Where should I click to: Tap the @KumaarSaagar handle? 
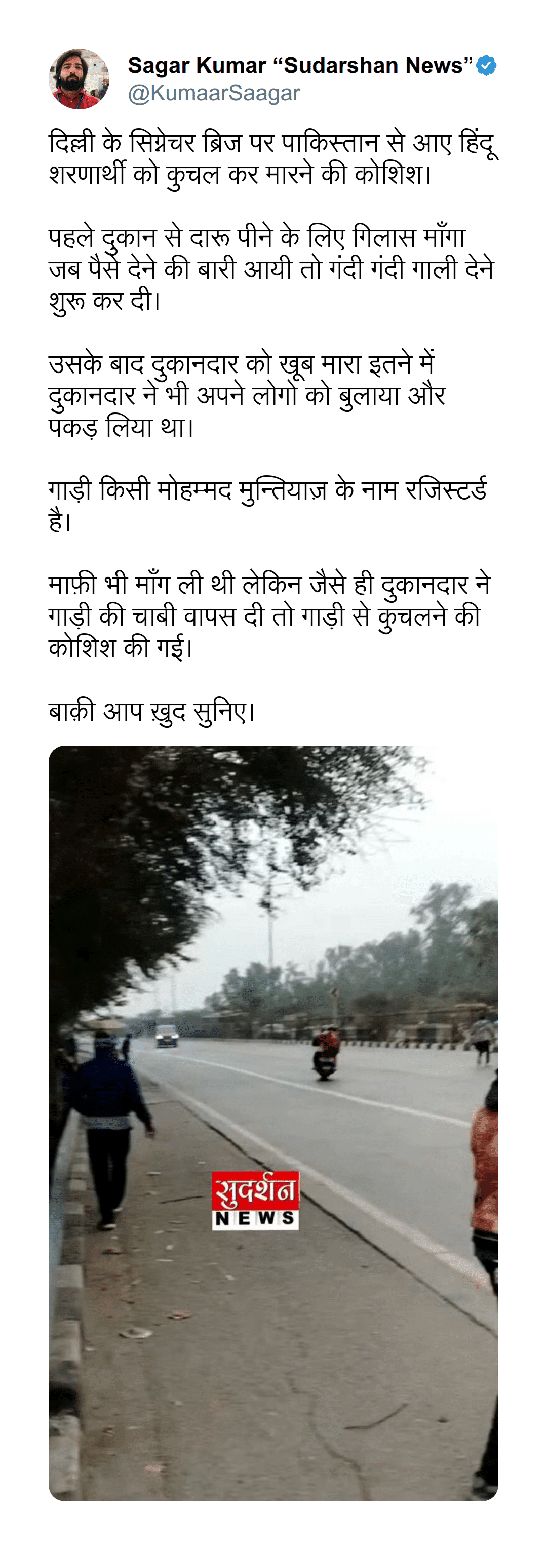[213, 93]
